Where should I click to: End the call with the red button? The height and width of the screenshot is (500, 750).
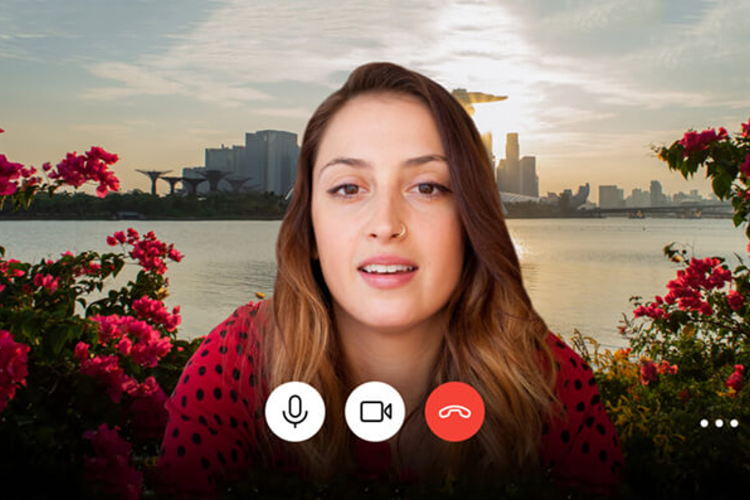(455, 411)
